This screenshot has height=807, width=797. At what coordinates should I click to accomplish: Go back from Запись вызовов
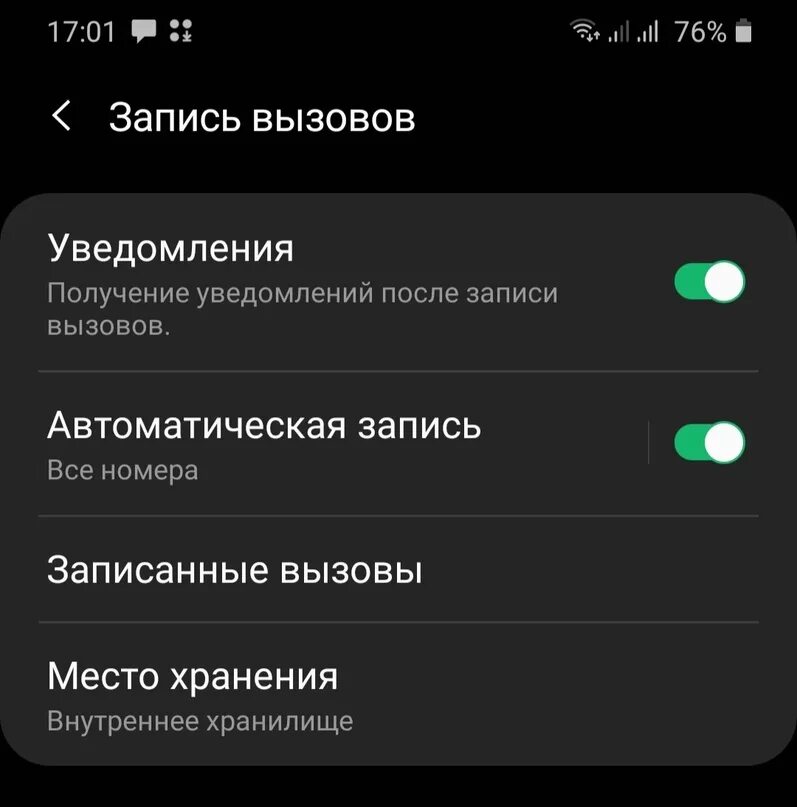61,117
